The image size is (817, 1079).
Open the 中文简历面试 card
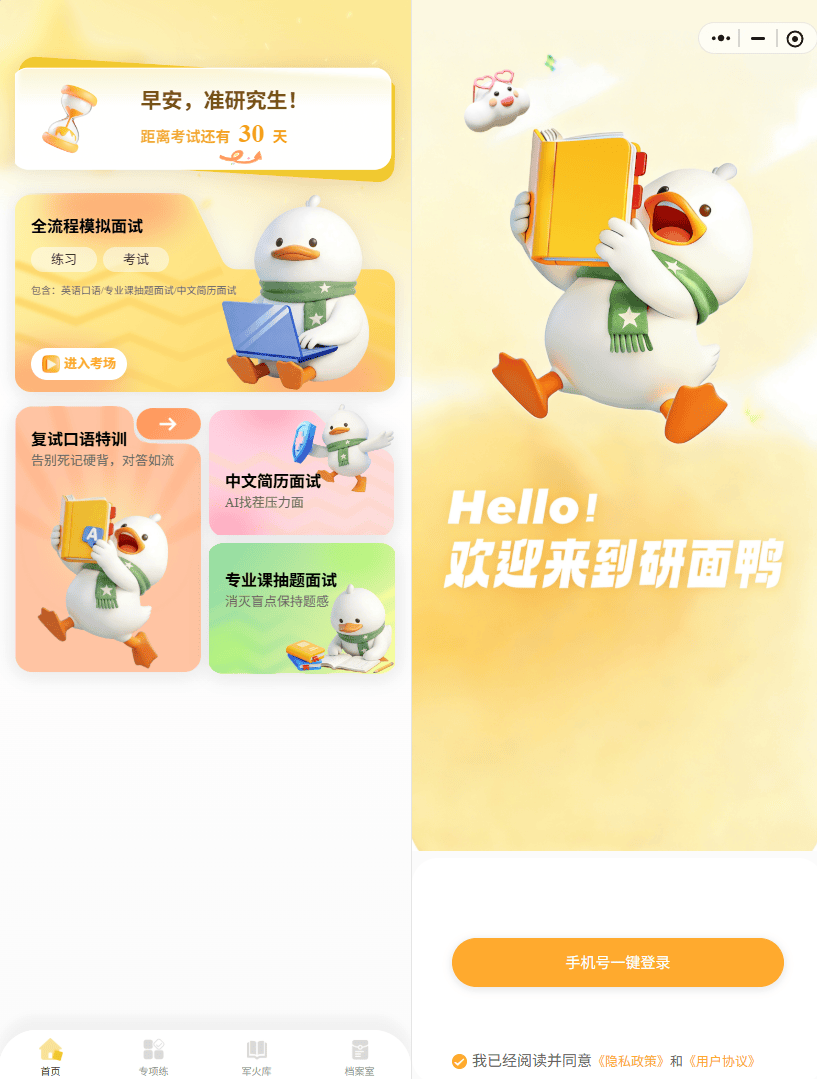pos(301,474)
